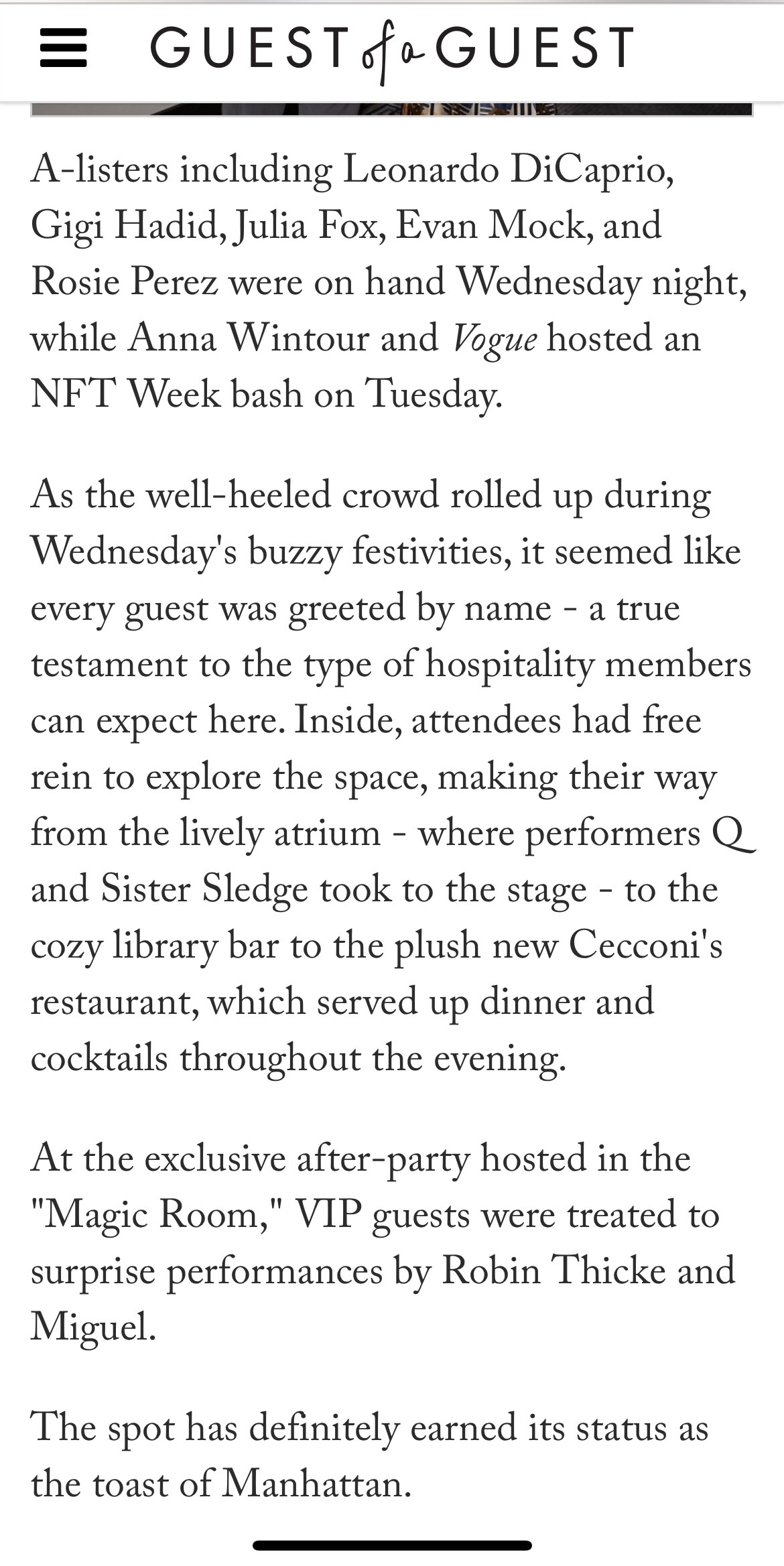Open the hamburger menu
Image resolution: width=784 pixels, height=1566 pixels.
[x=64, y=48]
